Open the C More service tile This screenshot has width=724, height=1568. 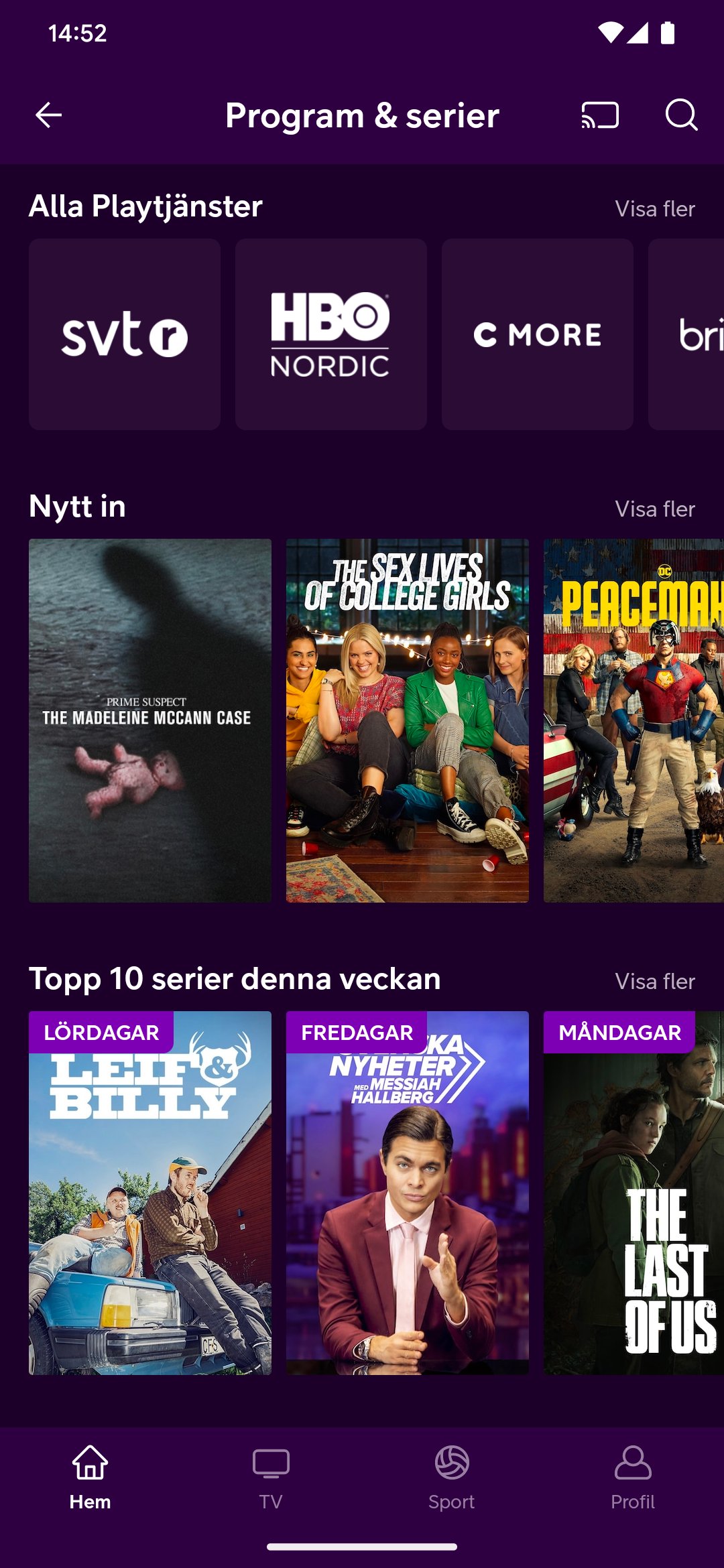538,334
